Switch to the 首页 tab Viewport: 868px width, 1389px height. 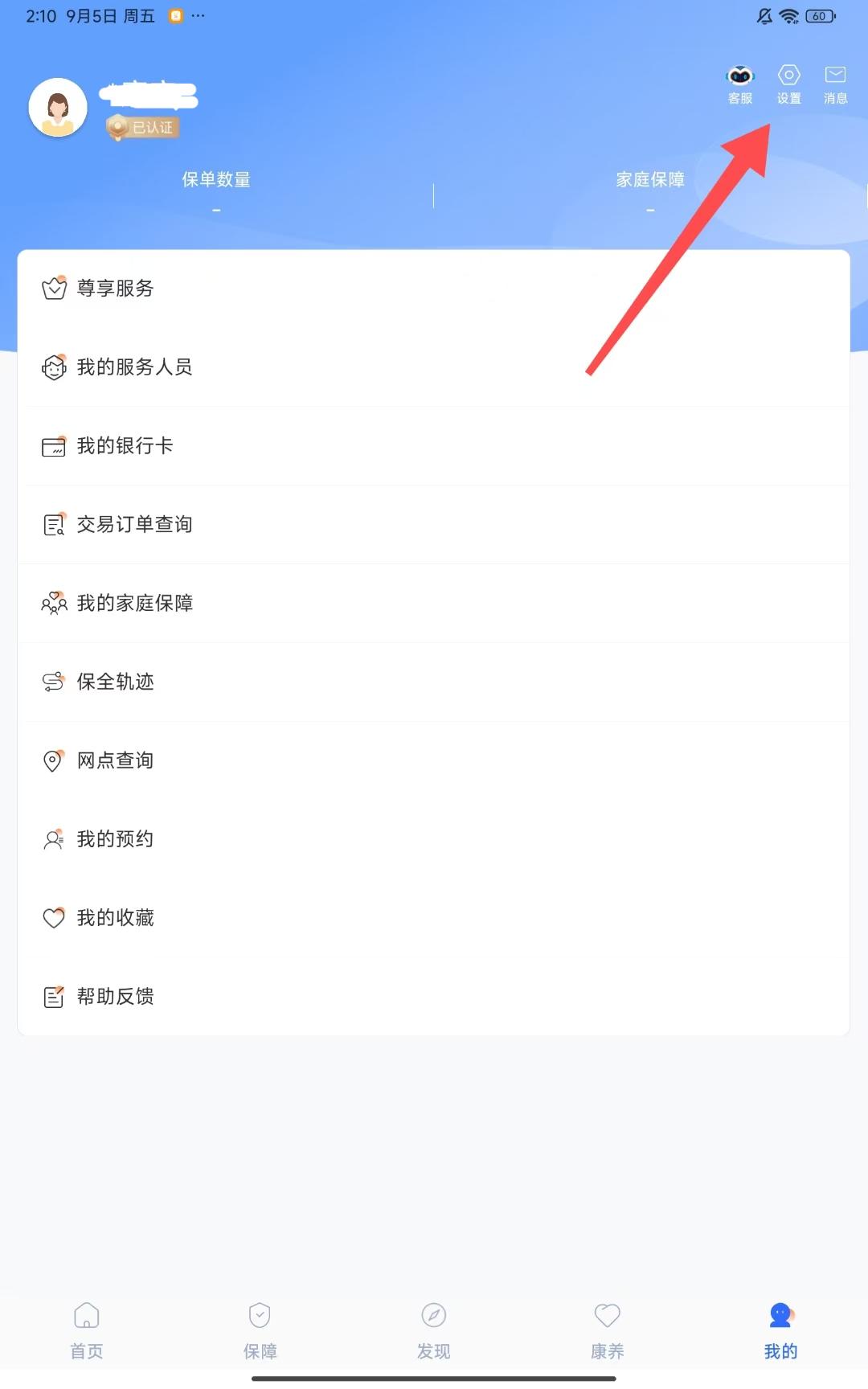click(x=87, y=1330)
